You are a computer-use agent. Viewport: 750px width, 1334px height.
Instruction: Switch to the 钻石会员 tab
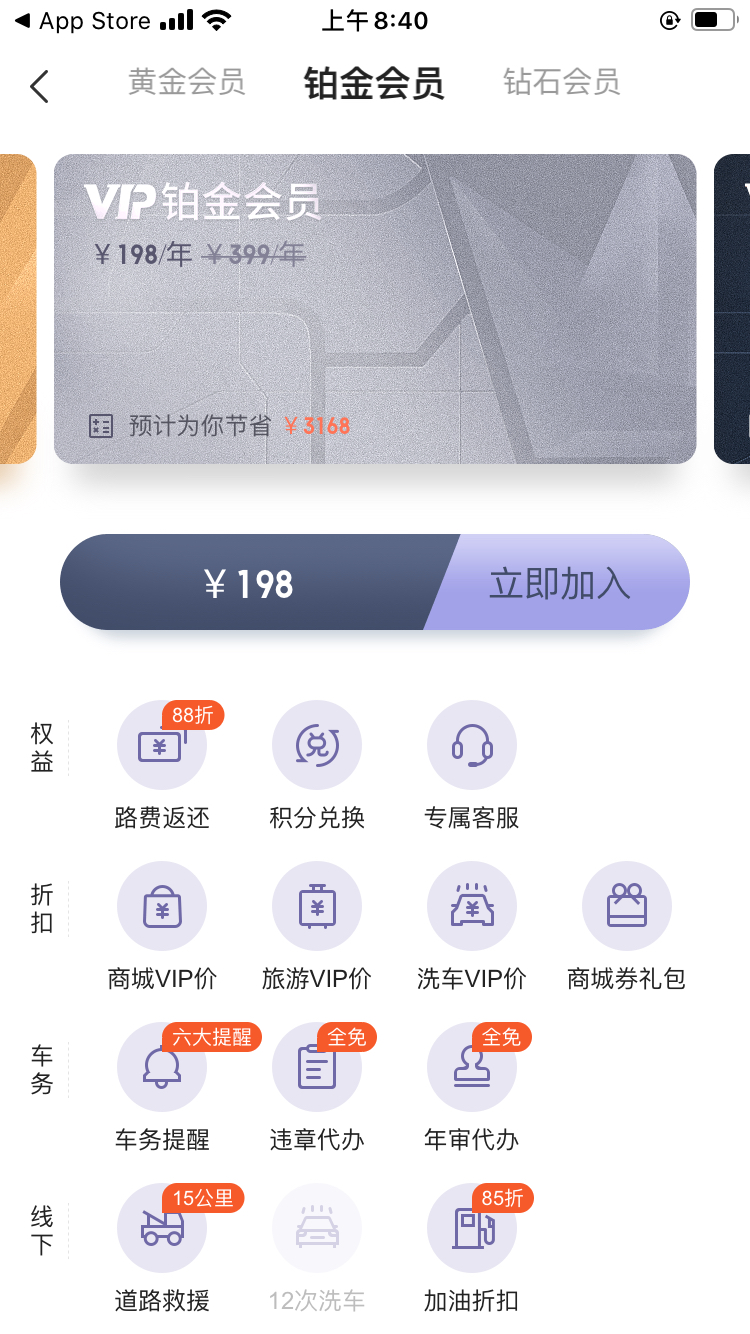pyautogui.click(x=562, y=82)
